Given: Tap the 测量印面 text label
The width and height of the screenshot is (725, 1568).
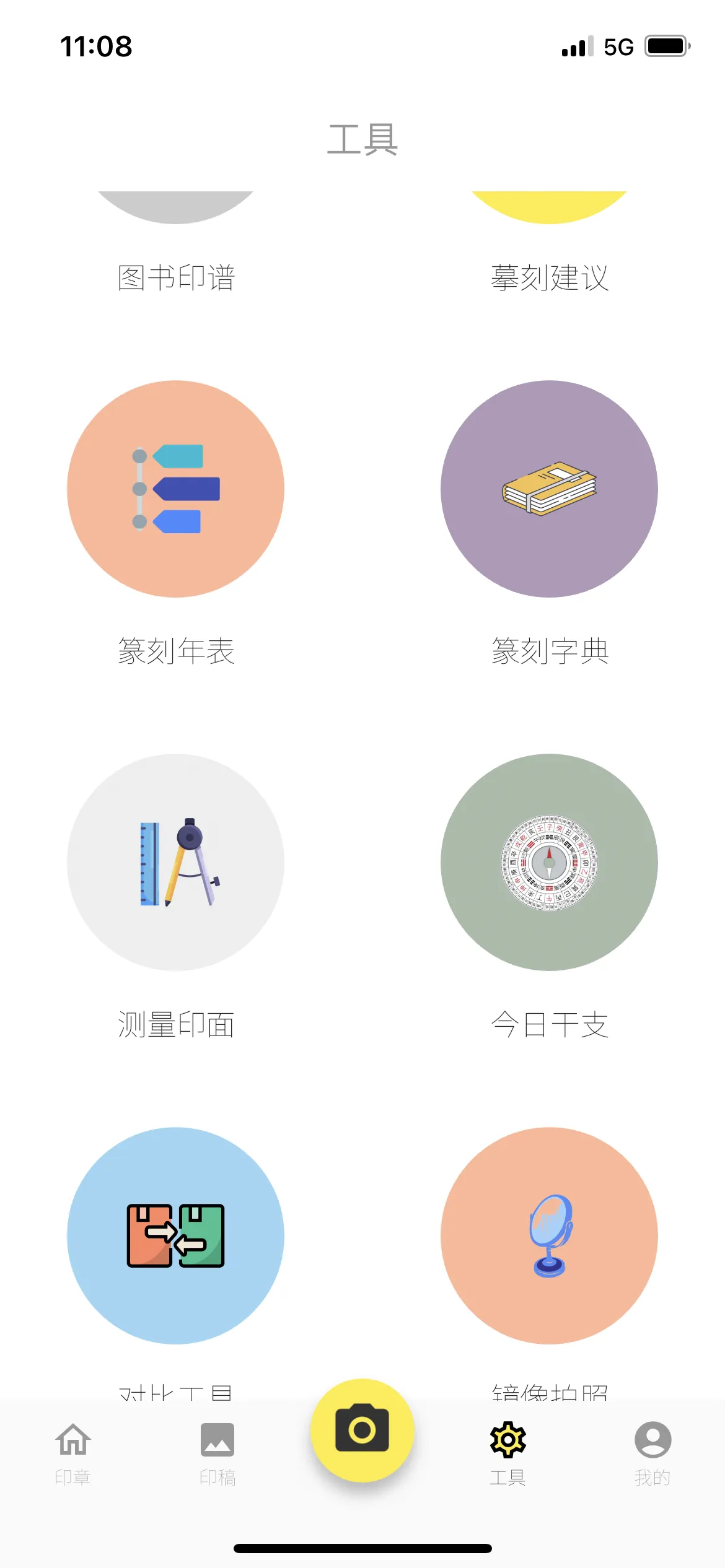Looking at the screenshot, I should (175, 1025).
